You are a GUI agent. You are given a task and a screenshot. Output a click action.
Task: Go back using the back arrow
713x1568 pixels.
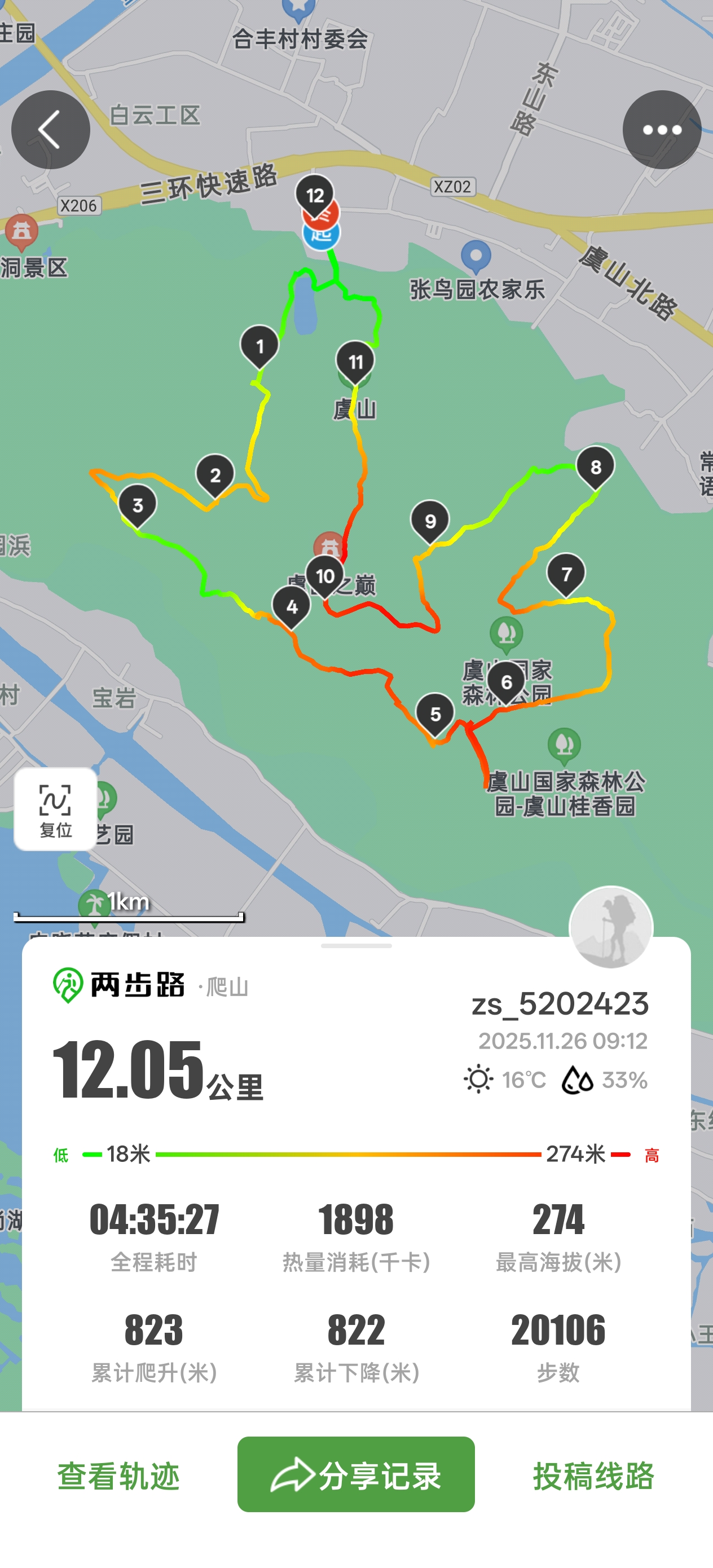tap(51, 130)
